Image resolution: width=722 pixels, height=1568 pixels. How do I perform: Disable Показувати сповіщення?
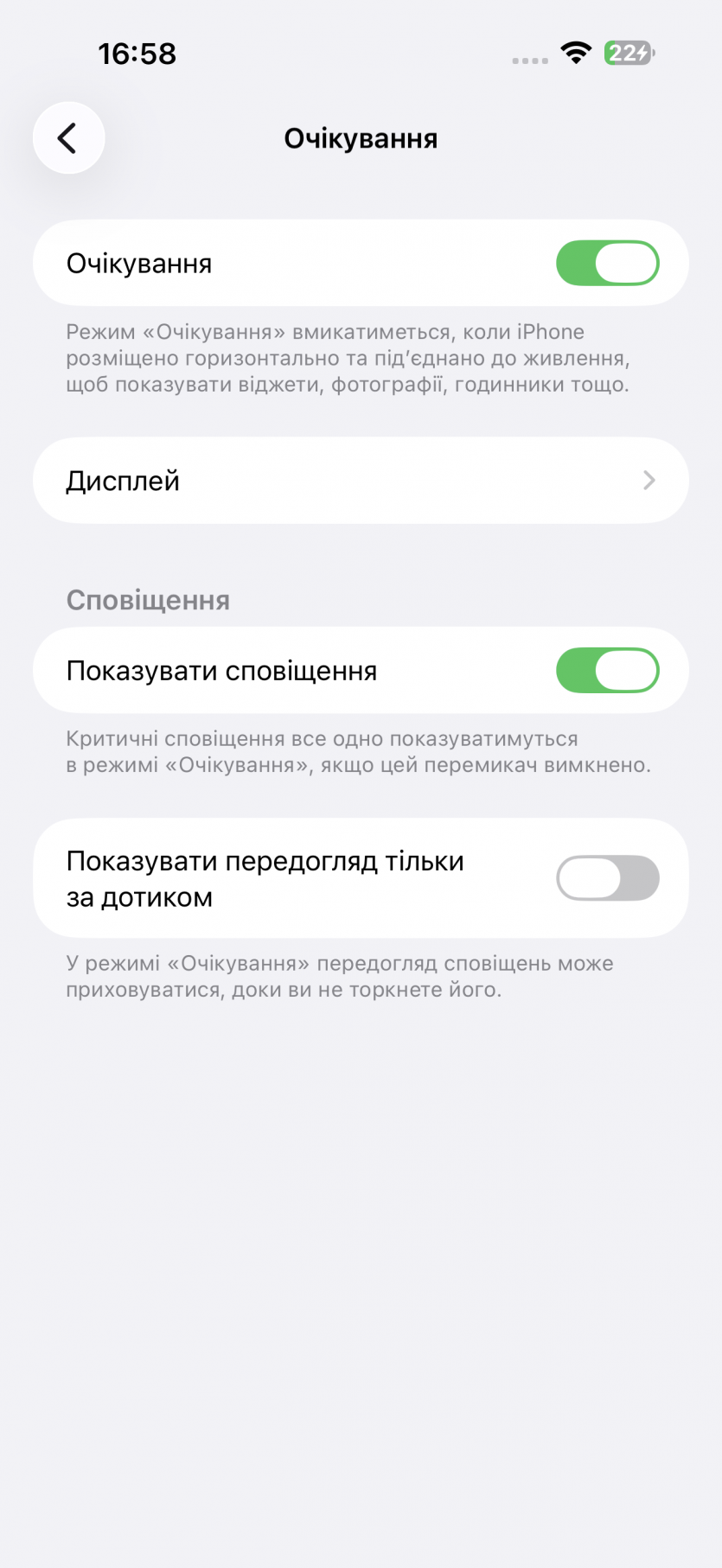(607, 671)
